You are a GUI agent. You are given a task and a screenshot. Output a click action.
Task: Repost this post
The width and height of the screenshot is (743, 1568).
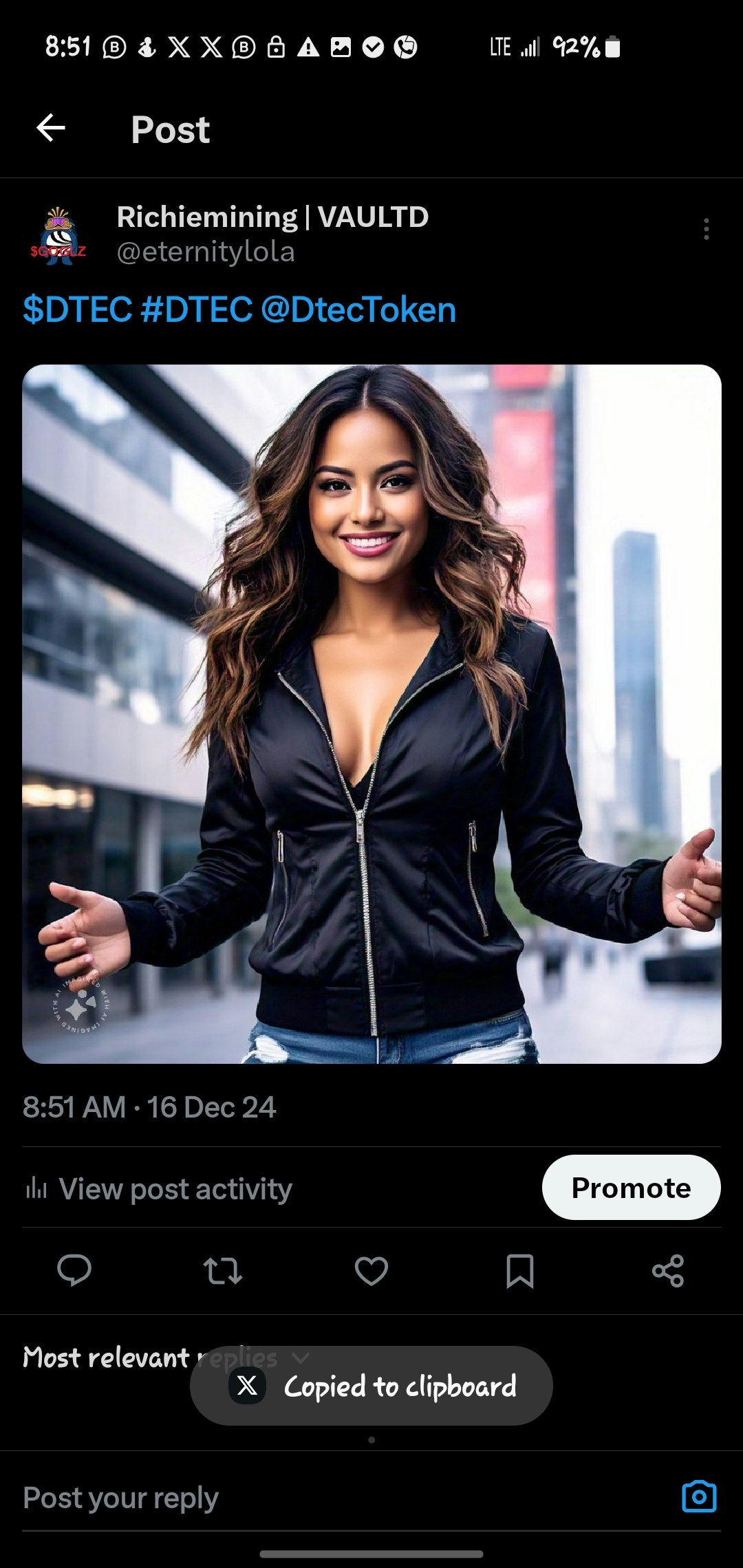tap(223, 1270)
